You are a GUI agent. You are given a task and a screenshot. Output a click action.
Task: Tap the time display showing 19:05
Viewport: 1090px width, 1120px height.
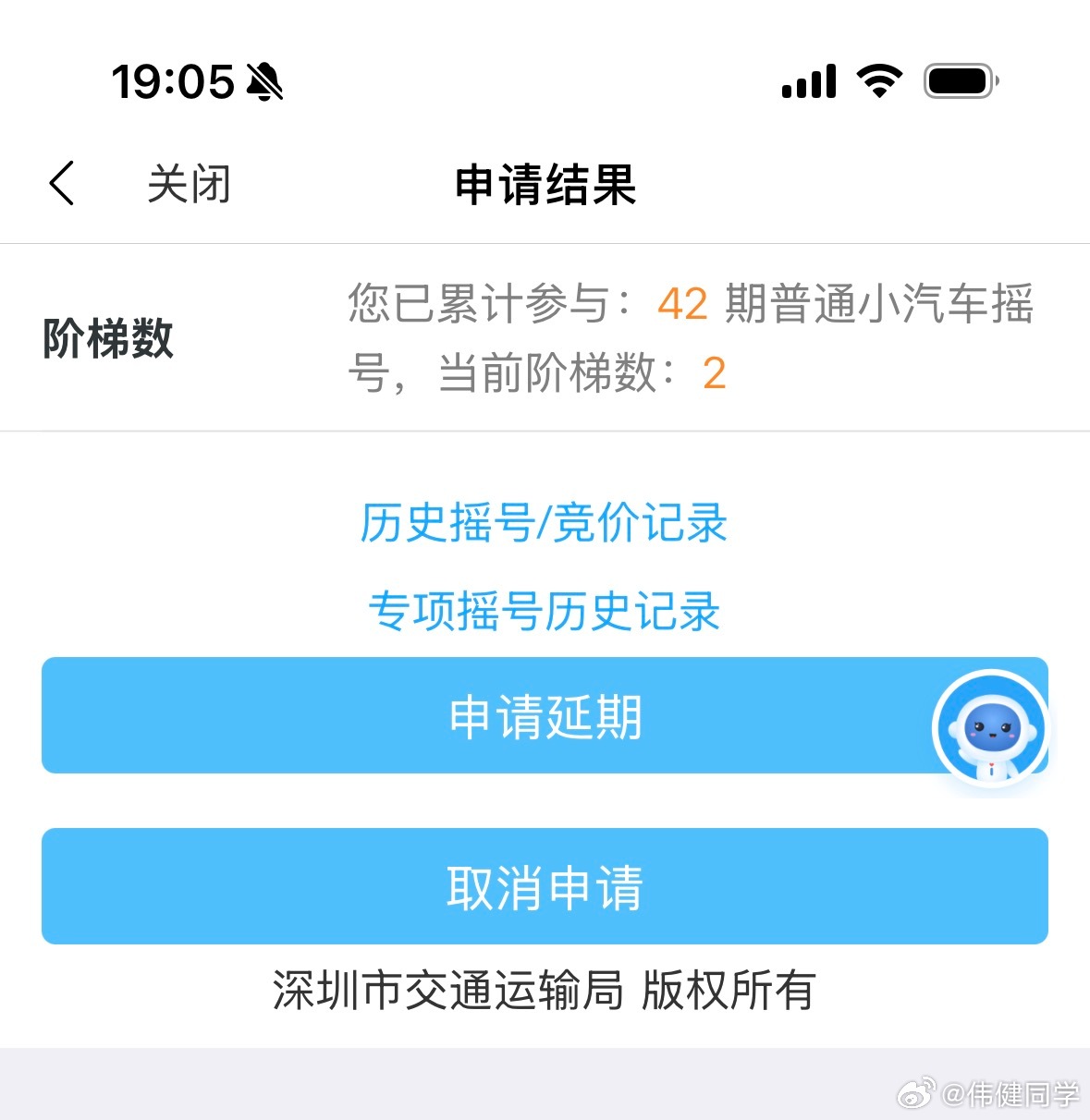(x=174, y=81)
